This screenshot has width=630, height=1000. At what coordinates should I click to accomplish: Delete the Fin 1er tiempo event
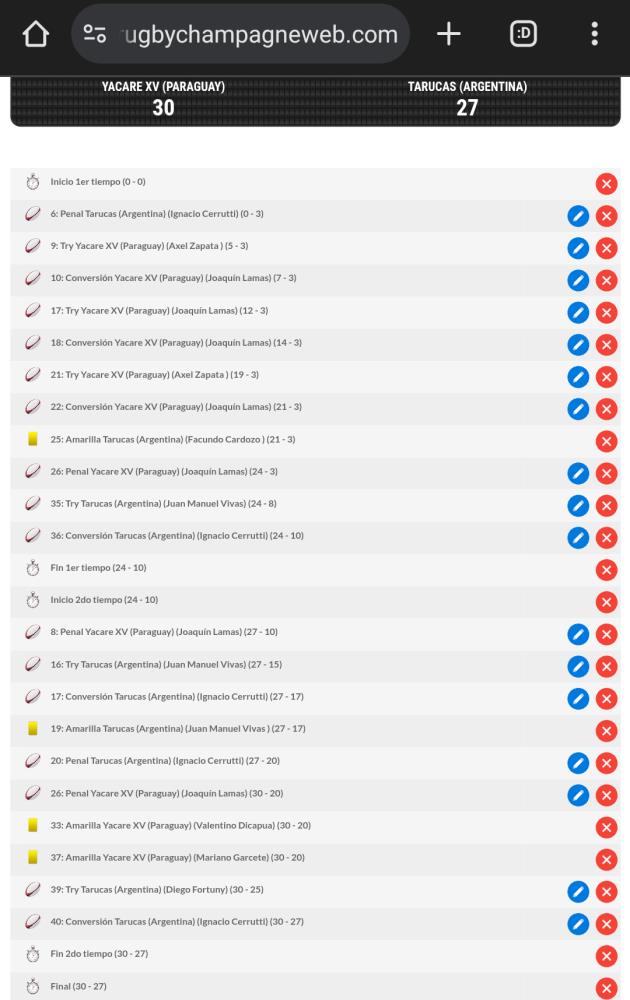pyautogui.click(x=606, y=570)
